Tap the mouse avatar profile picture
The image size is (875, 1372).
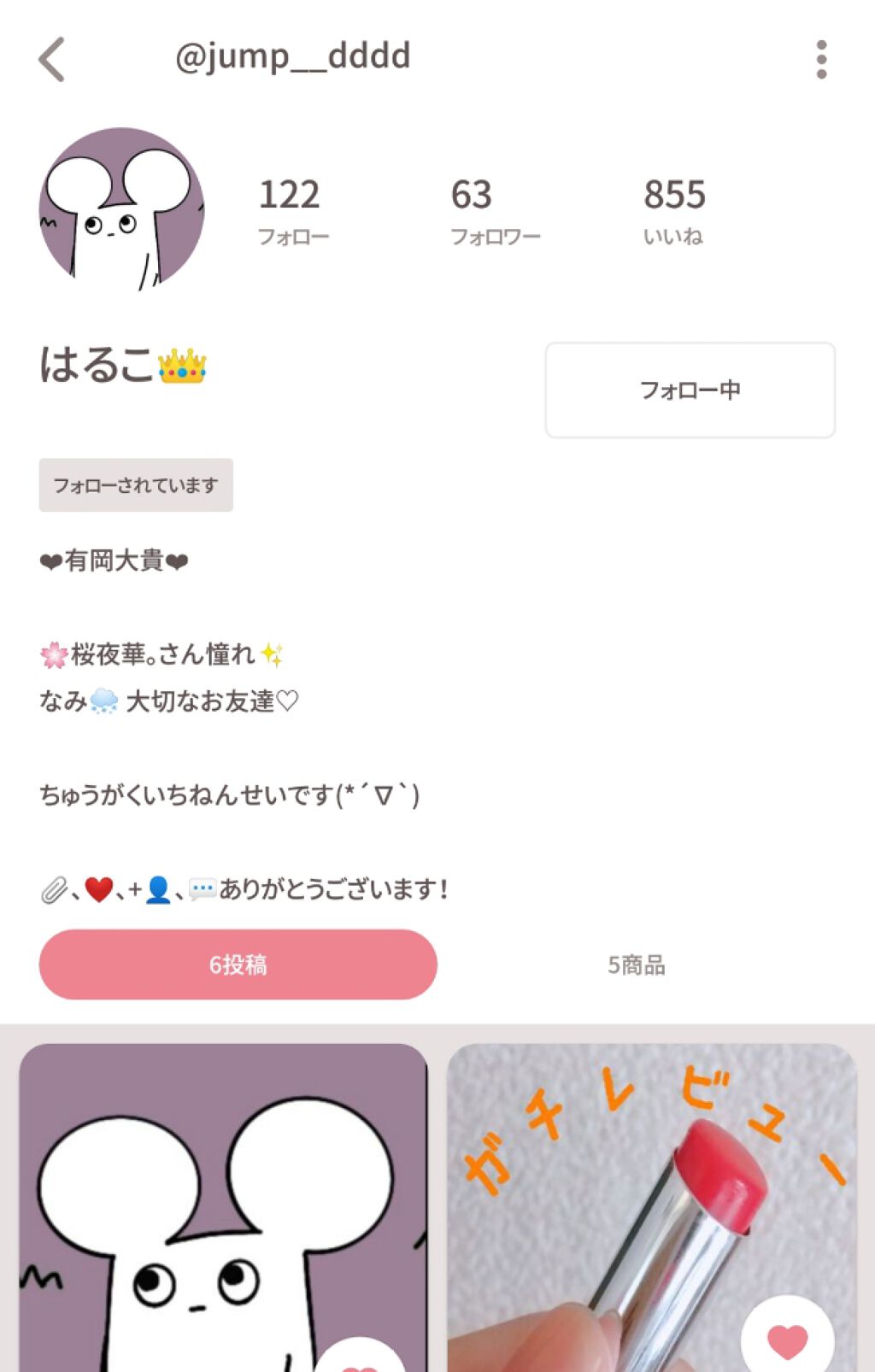point(121,208)
